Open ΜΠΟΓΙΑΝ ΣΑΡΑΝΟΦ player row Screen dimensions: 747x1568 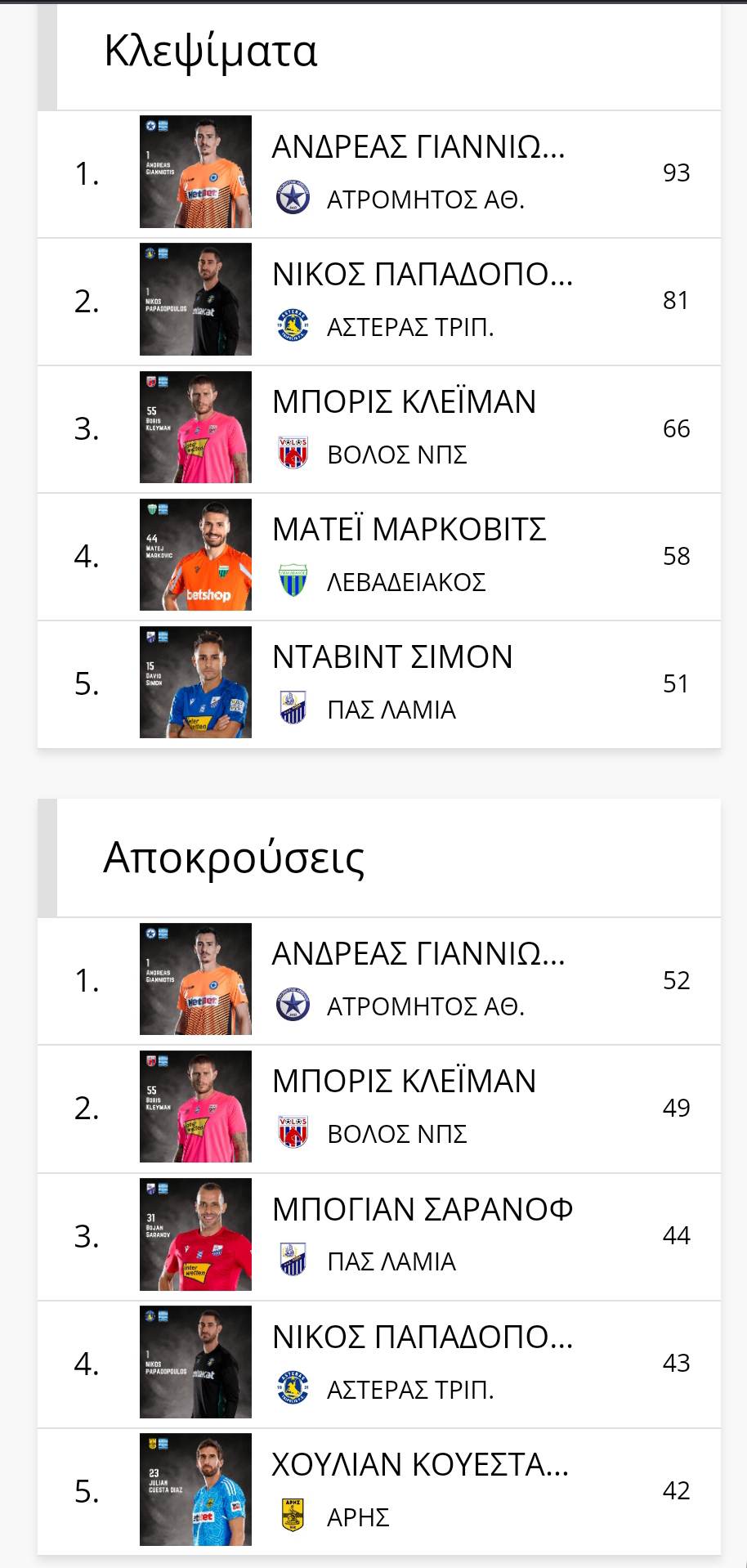pos(379,1235)
